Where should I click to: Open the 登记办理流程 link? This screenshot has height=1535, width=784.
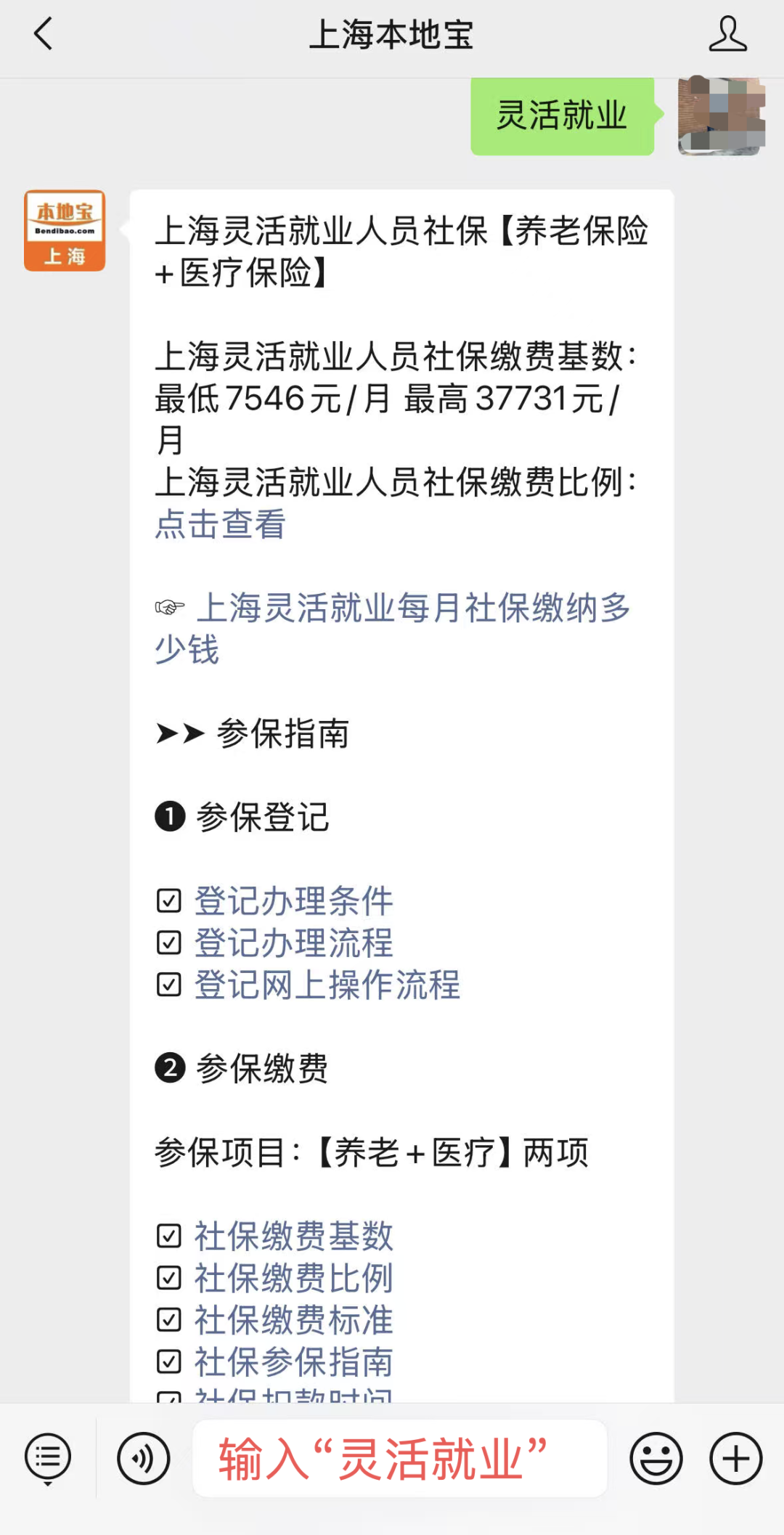coord(293,943)
